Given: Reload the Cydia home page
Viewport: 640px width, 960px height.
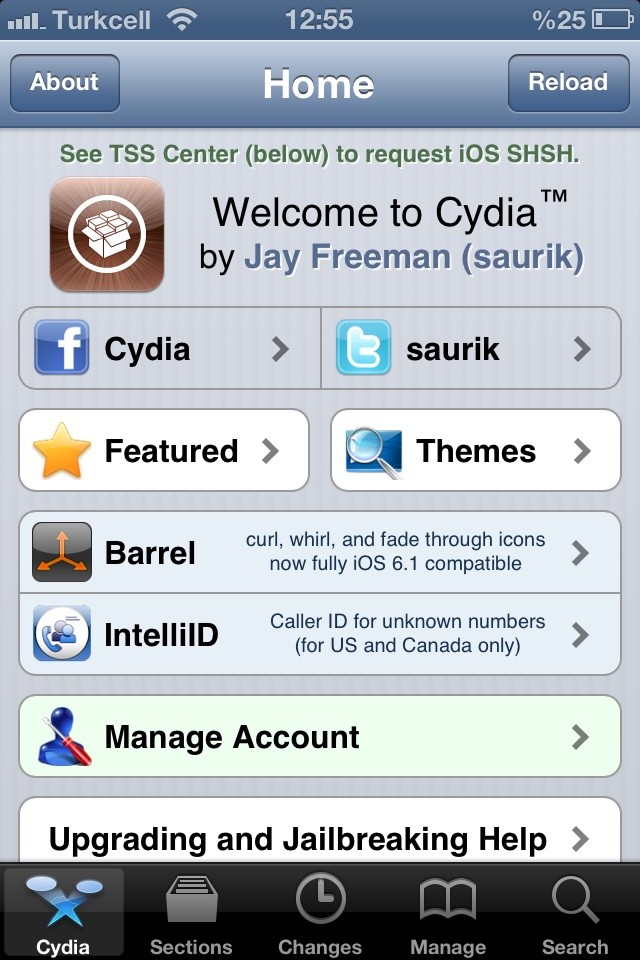Looking at the screenshot, I should pyautogui.click(x=567, y=83).
